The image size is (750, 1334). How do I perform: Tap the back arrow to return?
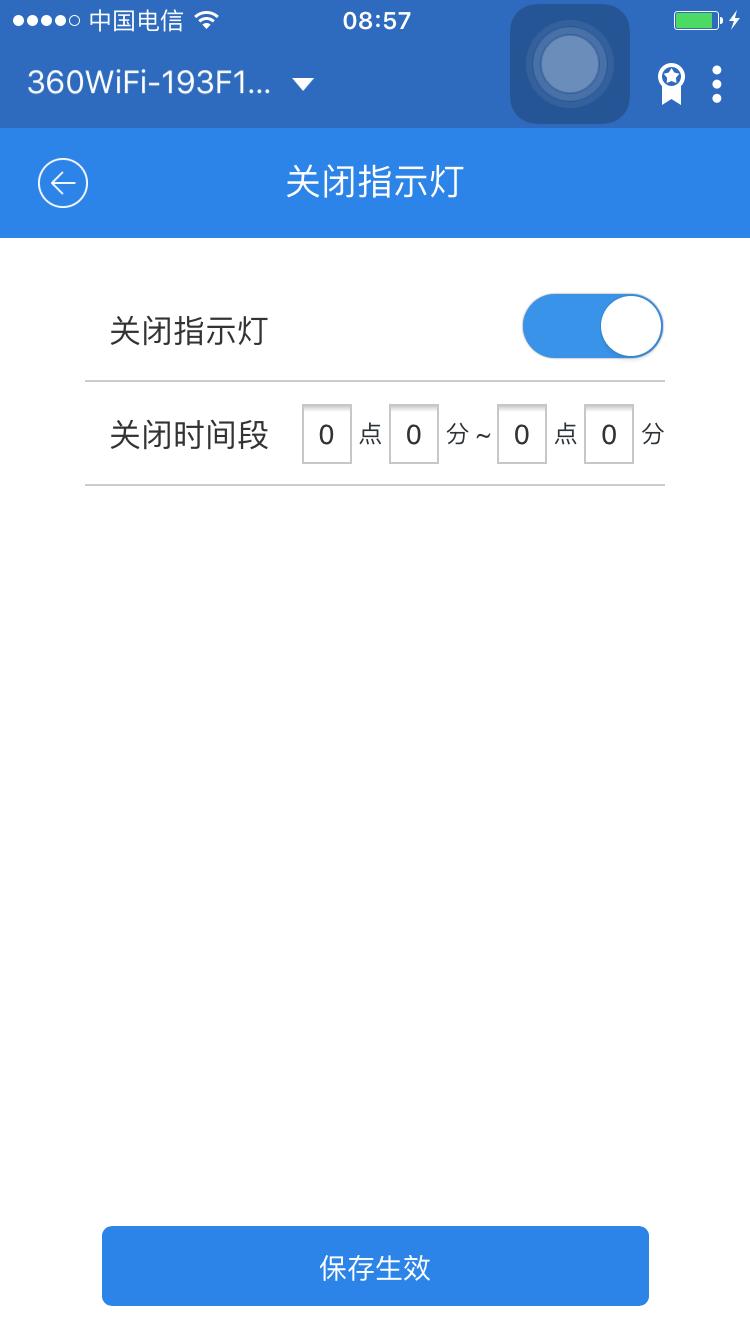pyautogui.click(x=62, y=183)
